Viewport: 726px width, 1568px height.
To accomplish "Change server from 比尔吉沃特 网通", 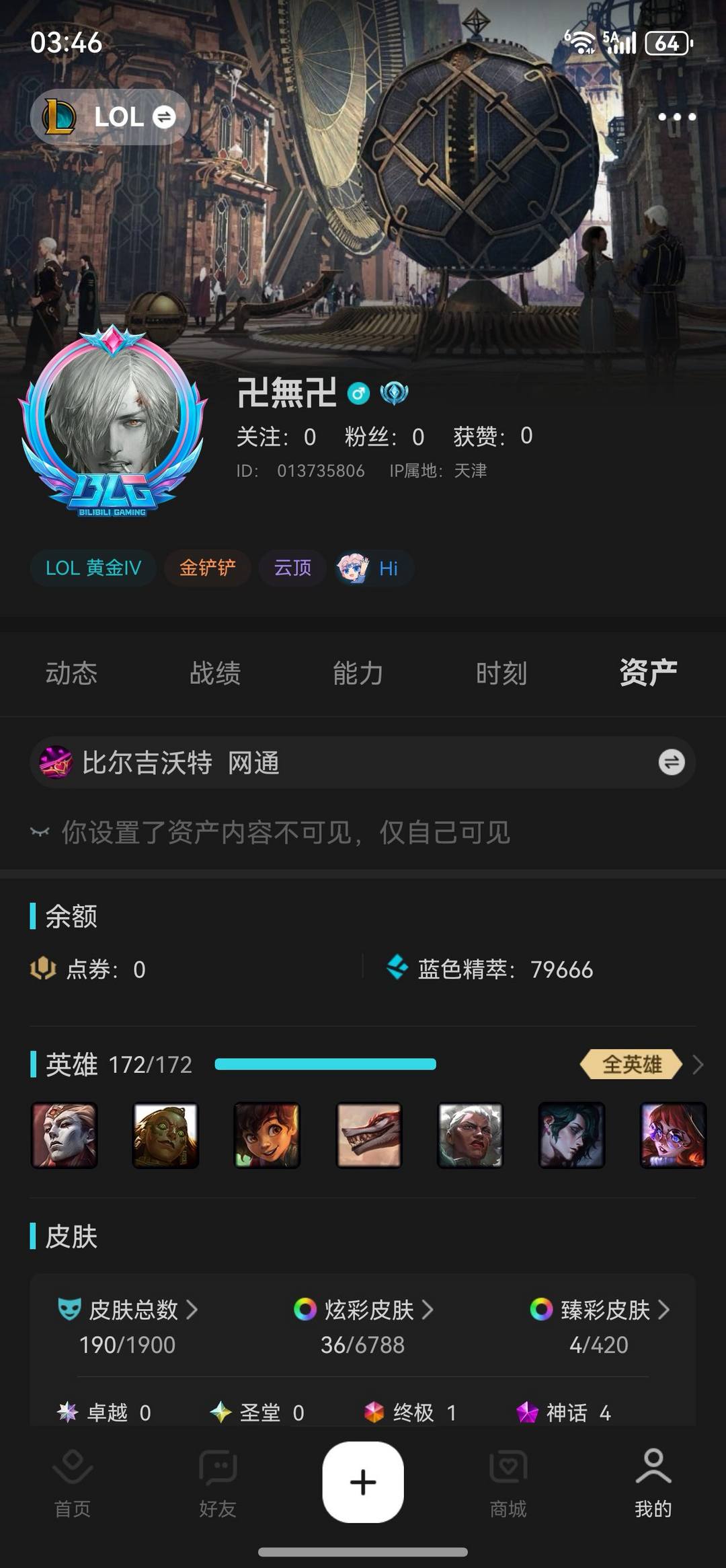I will click(x=362, y=762).
